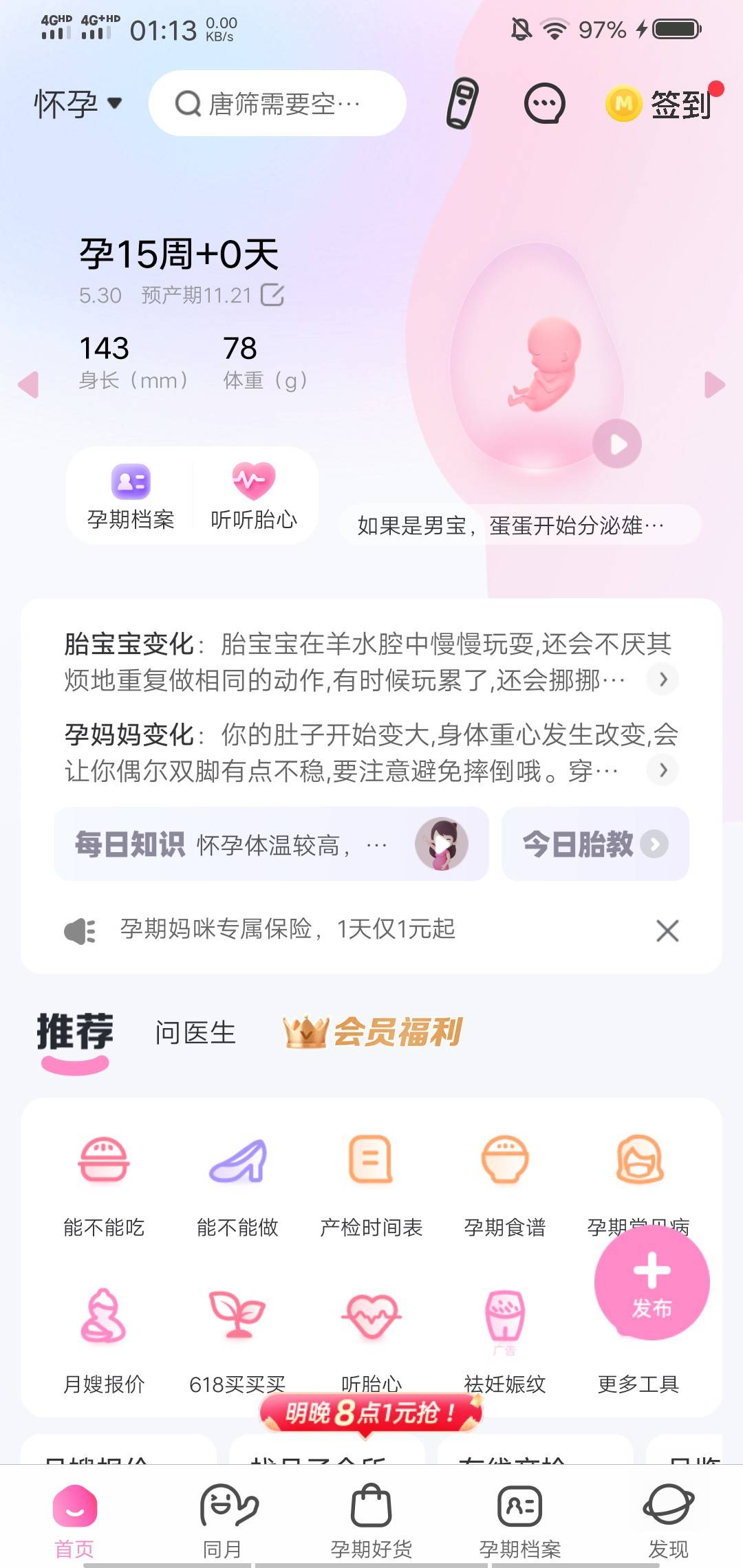
Task: Expand 孕妈妈变化 full description
Action: [662, 770]
